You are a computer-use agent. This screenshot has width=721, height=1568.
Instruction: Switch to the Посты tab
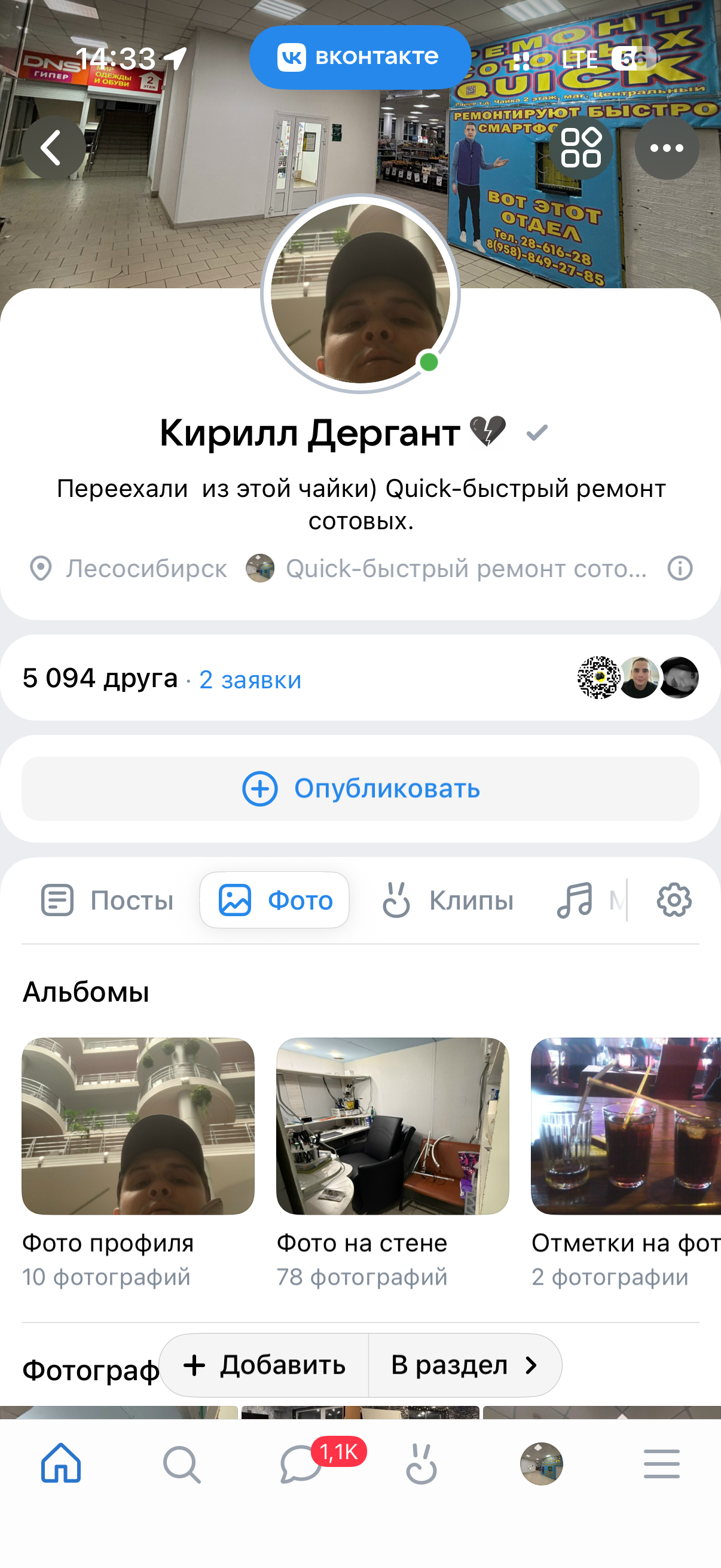108,900
